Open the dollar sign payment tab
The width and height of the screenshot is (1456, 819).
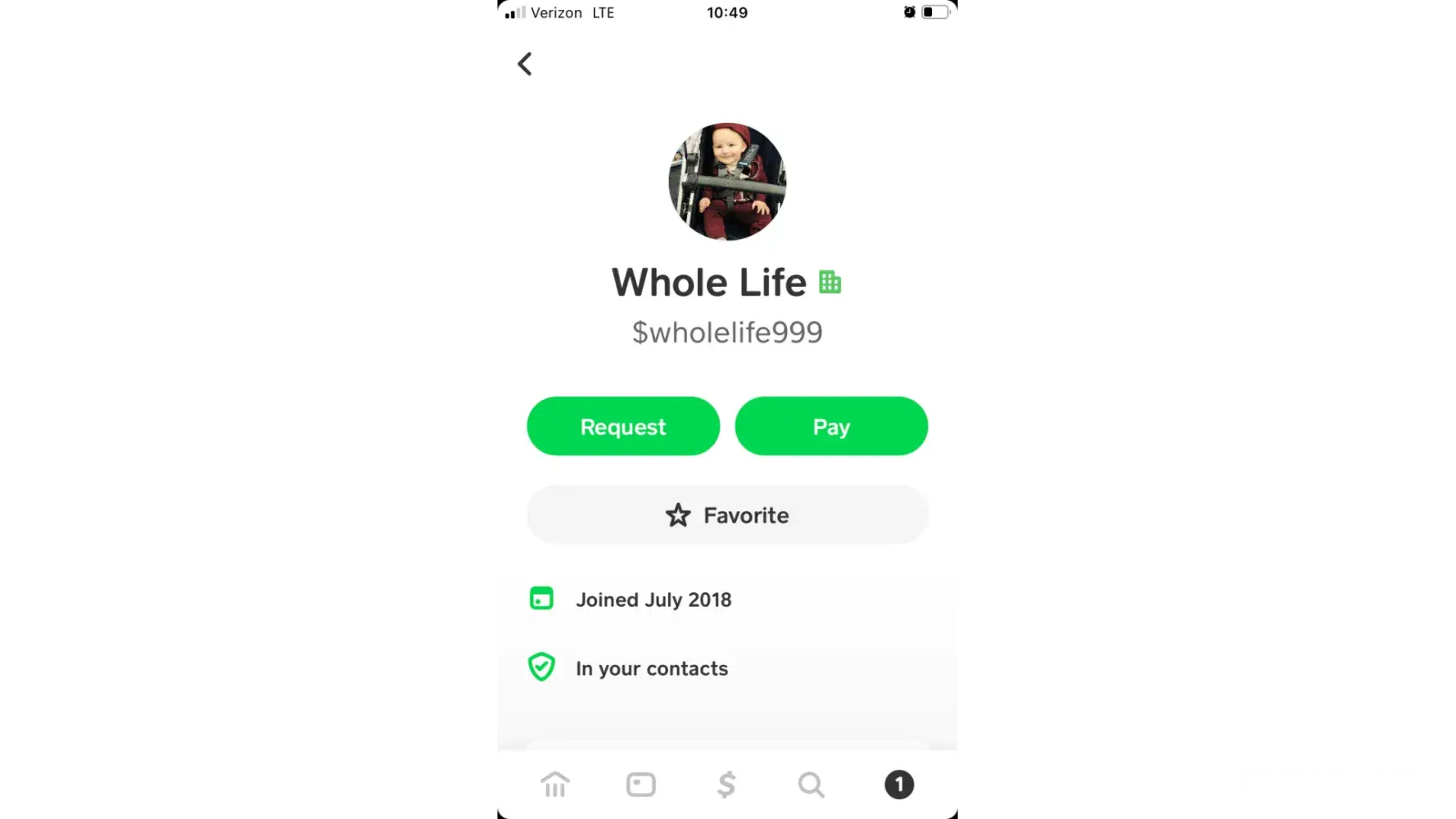[x=726, y=785]
